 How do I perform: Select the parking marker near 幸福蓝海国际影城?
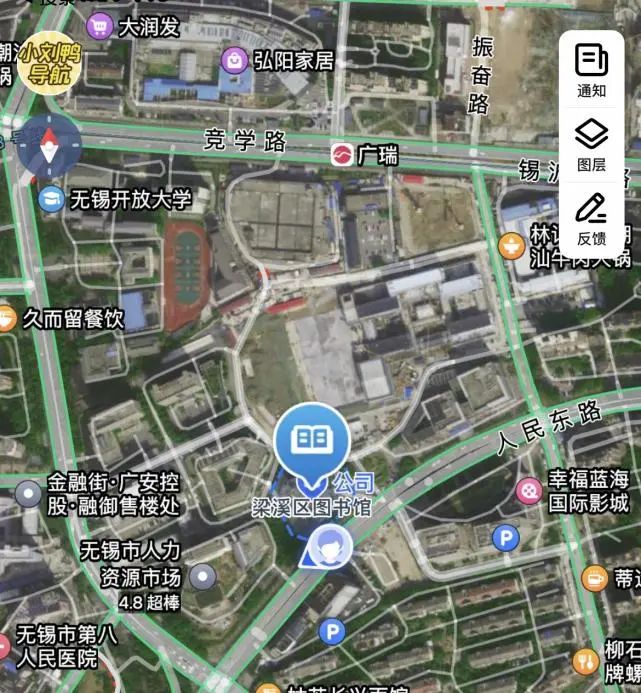(507, 539)
